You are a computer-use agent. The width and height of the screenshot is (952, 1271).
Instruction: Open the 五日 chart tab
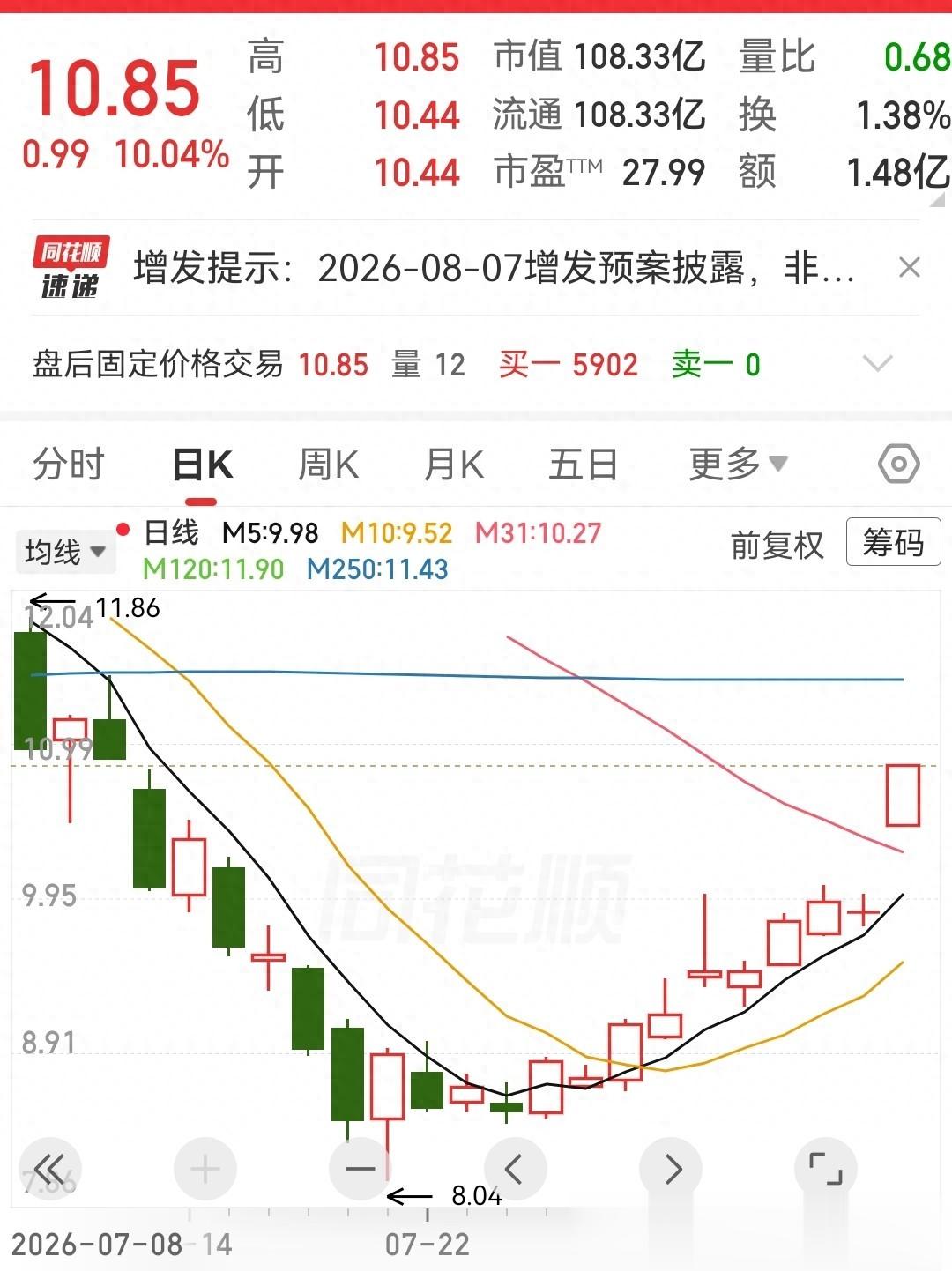click(583, 464)
